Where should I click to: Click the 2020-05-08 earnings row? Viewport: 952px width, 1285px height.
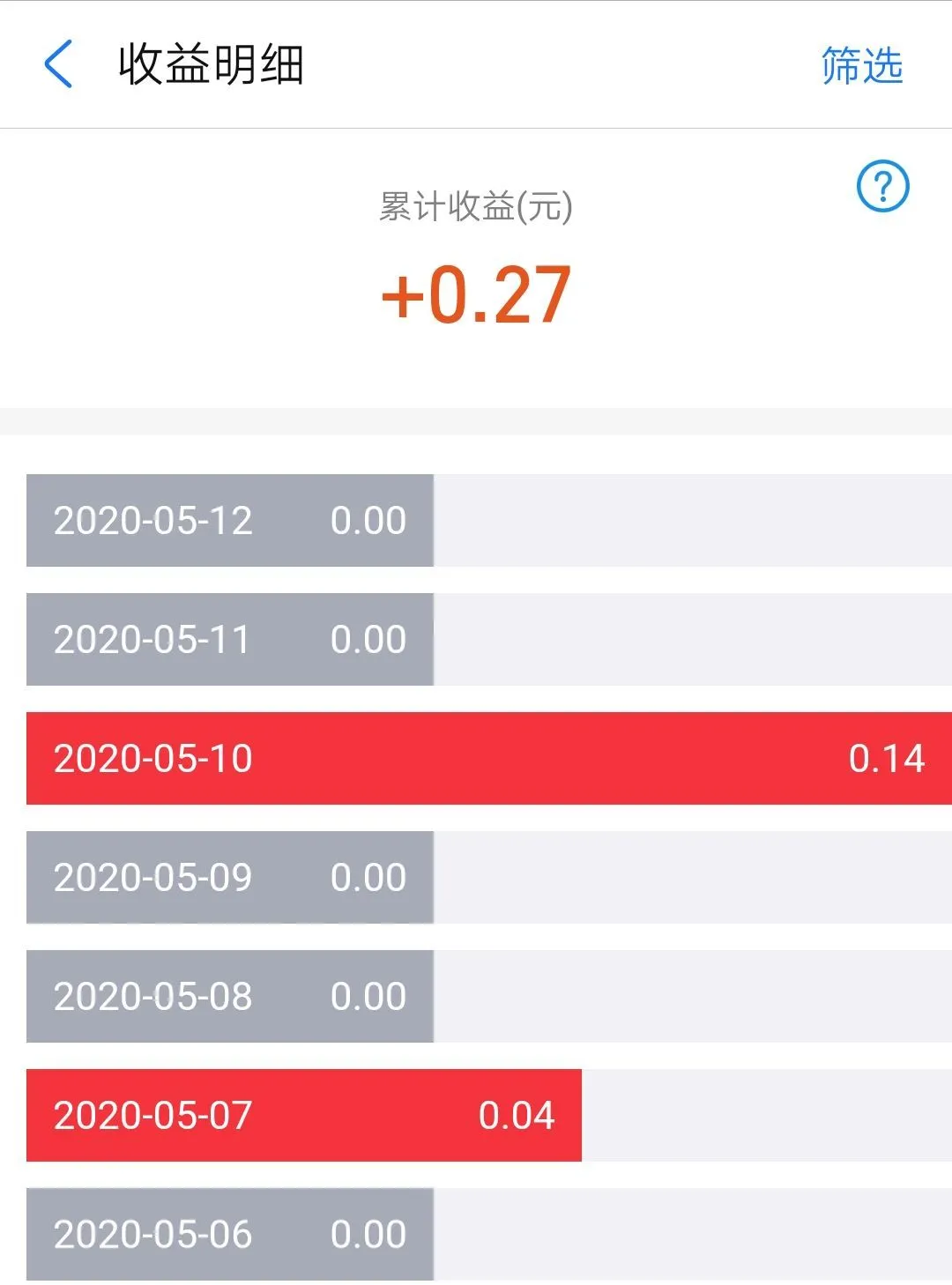pos(229,997)
